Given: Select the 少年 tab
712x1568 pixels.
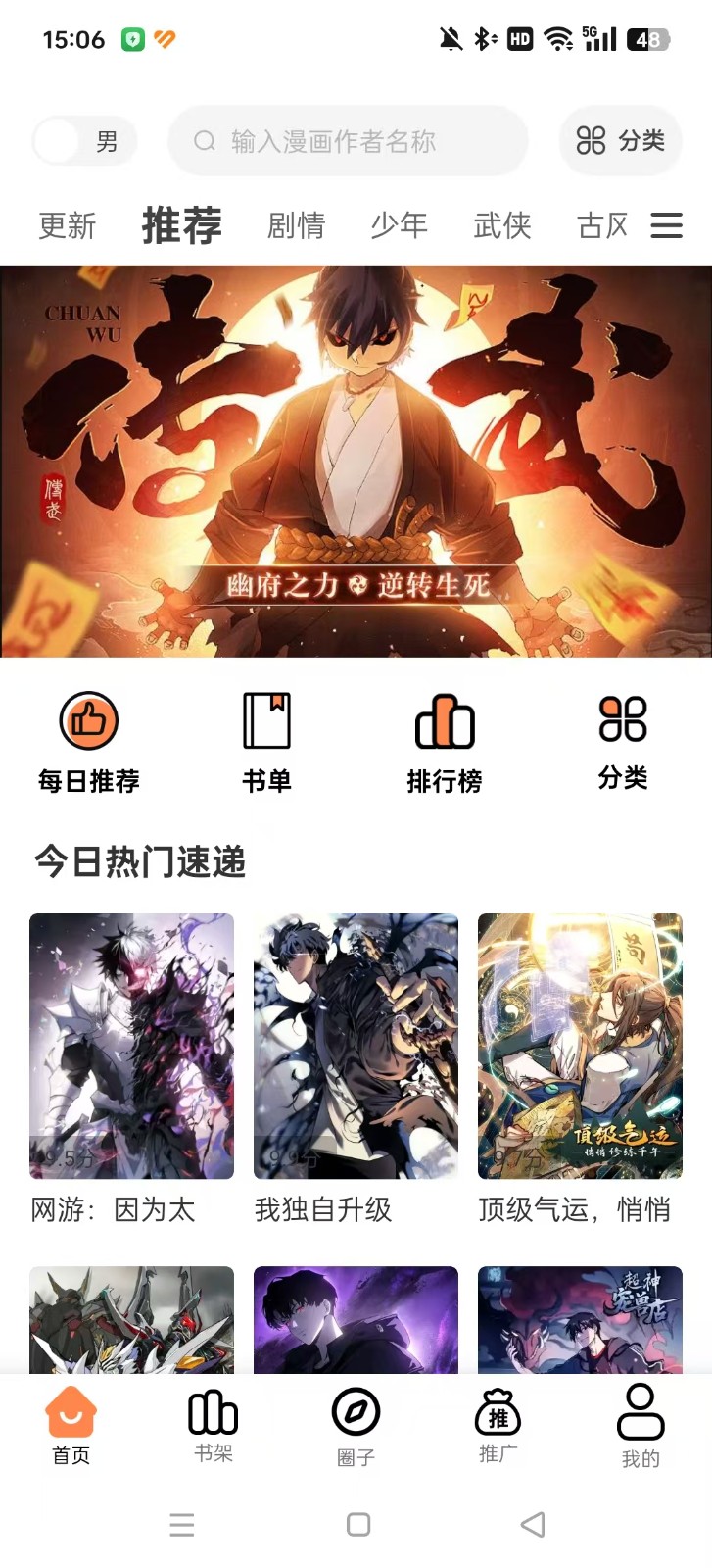Looking at the screenshot, I should click(399, 226).
